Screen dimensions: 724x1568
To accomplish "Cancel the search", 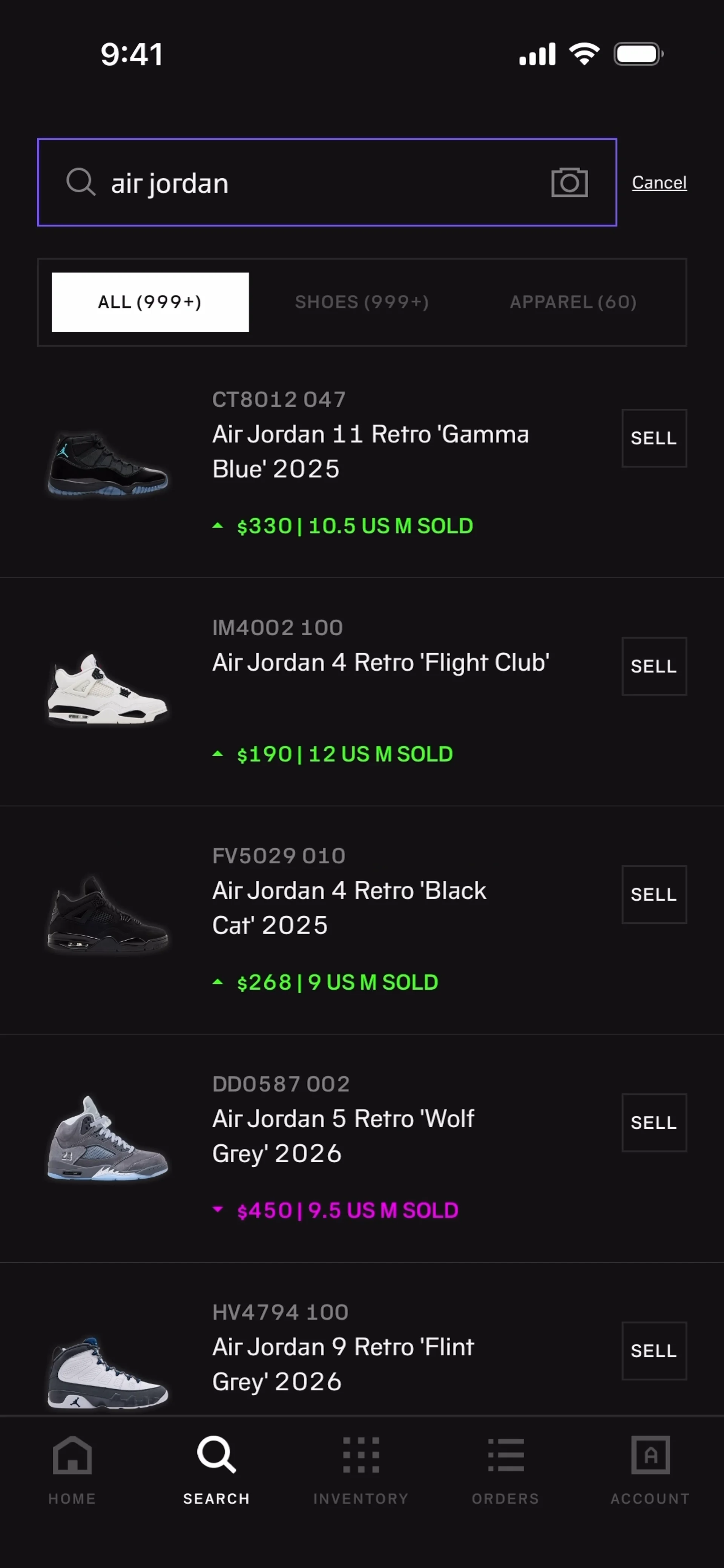I will click(x=659, y=182).
